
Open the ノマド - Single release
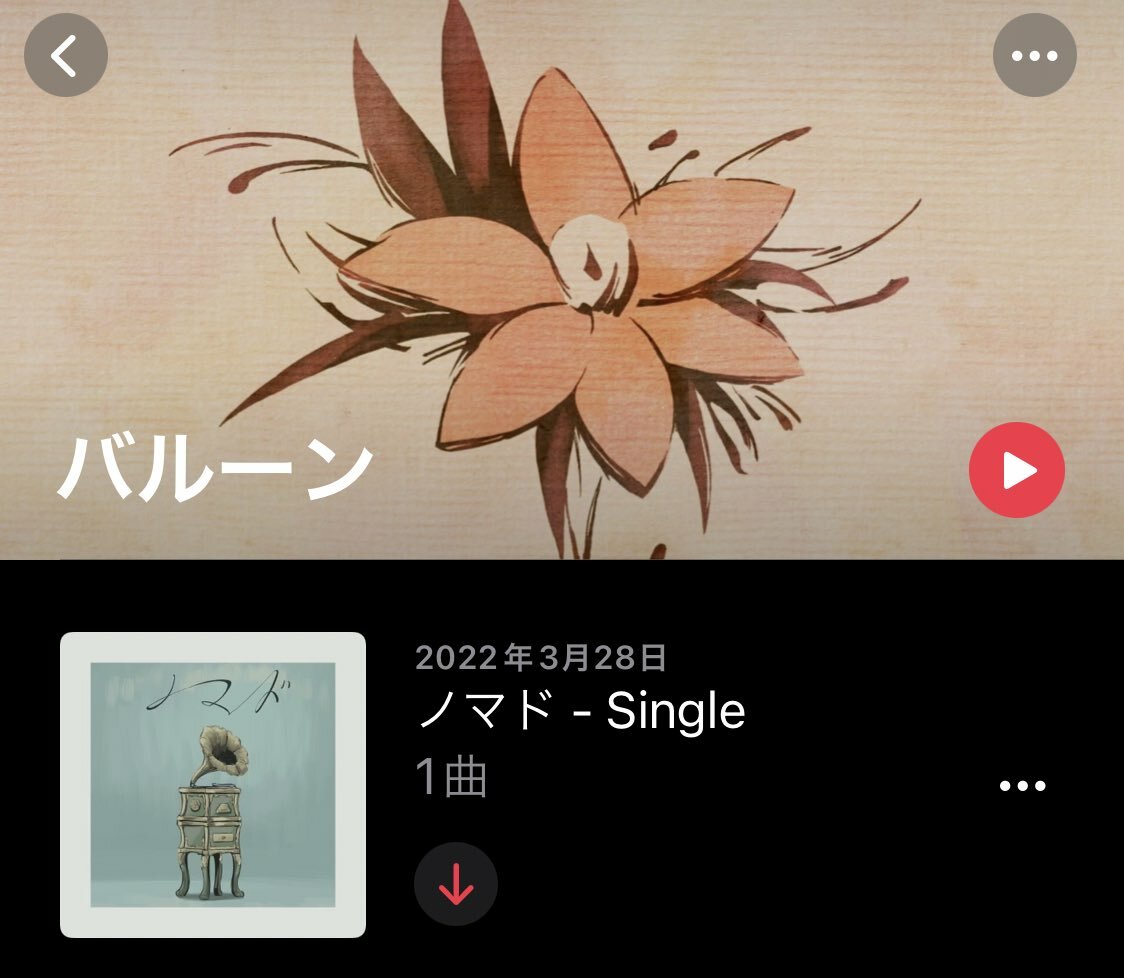coord(580,711)
